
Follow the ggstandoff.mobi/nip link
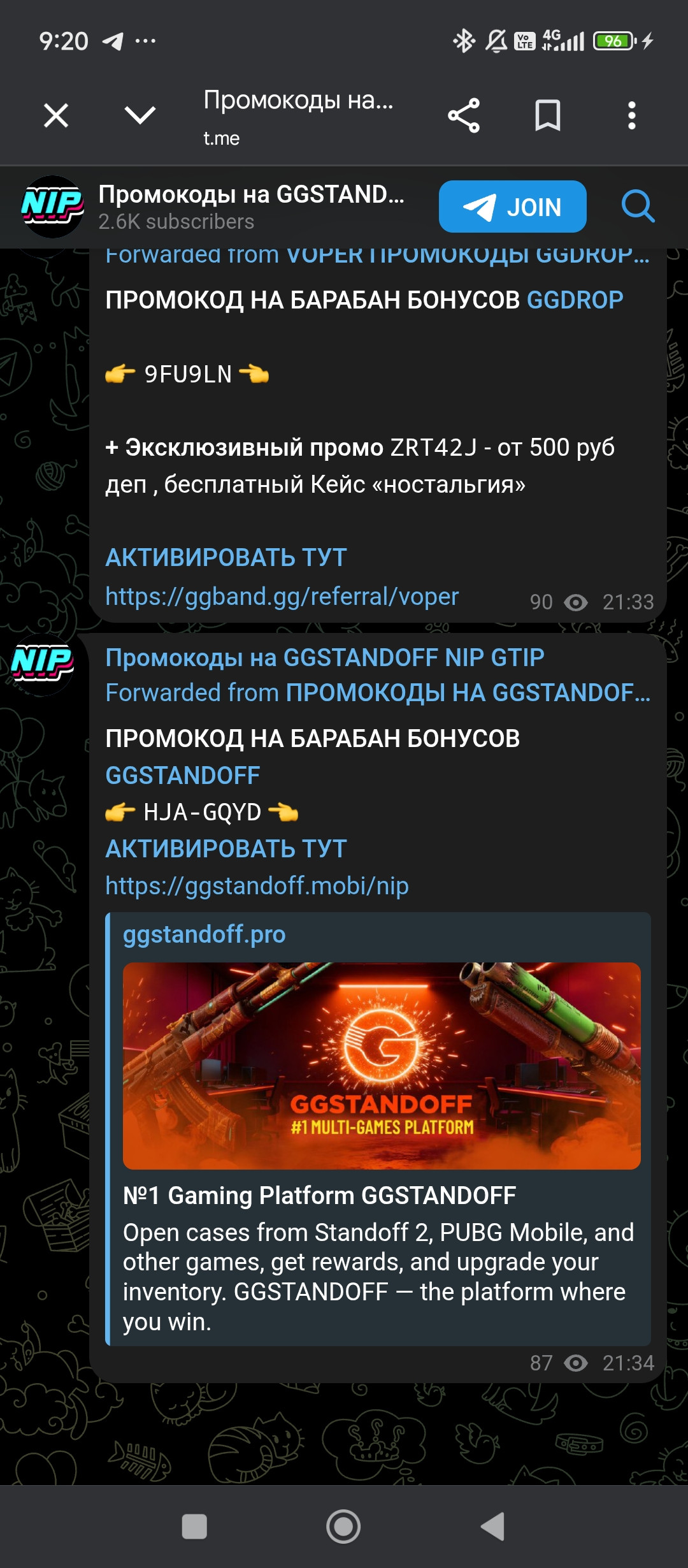point(257,886)
